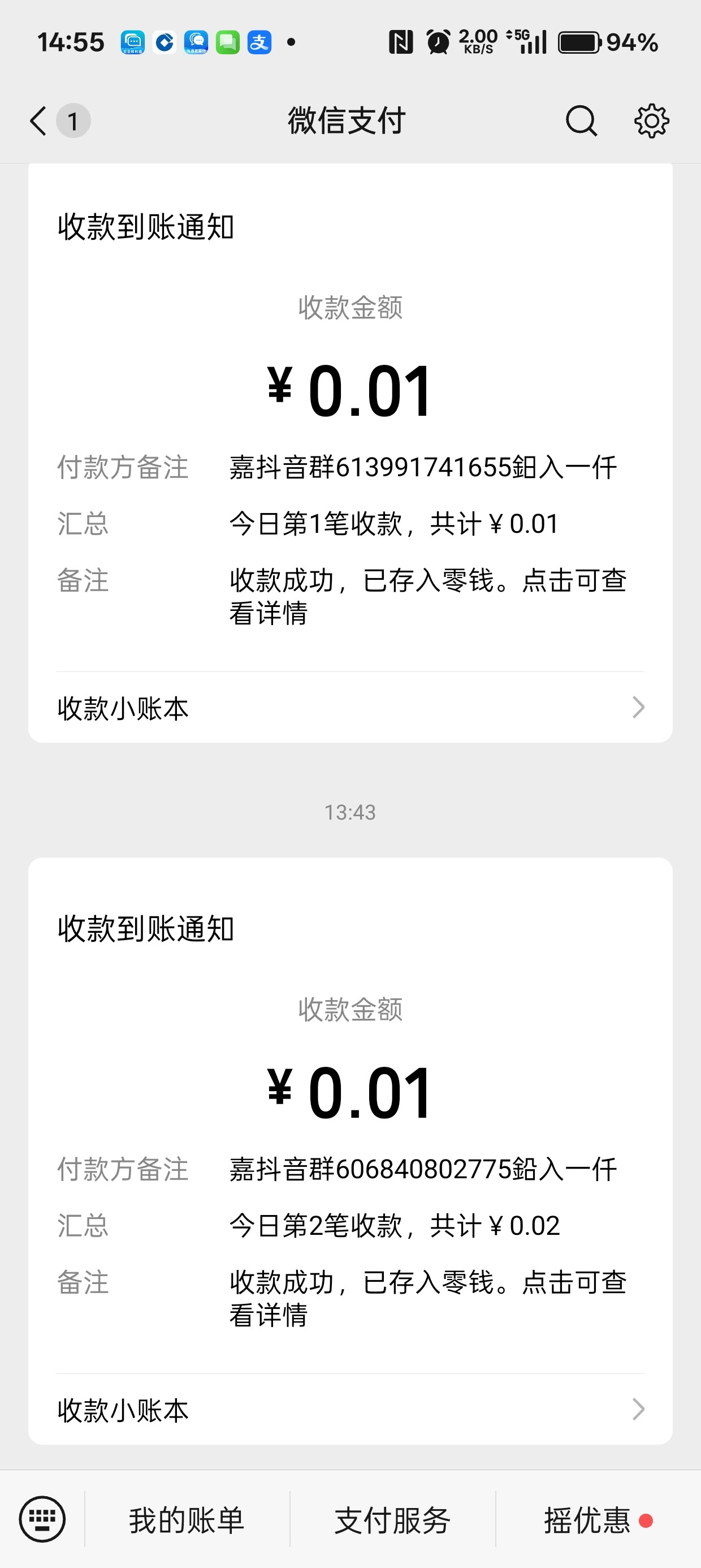701x1568 pixels.
Task: Open search in 微信支付
Action: coord(581,120)
